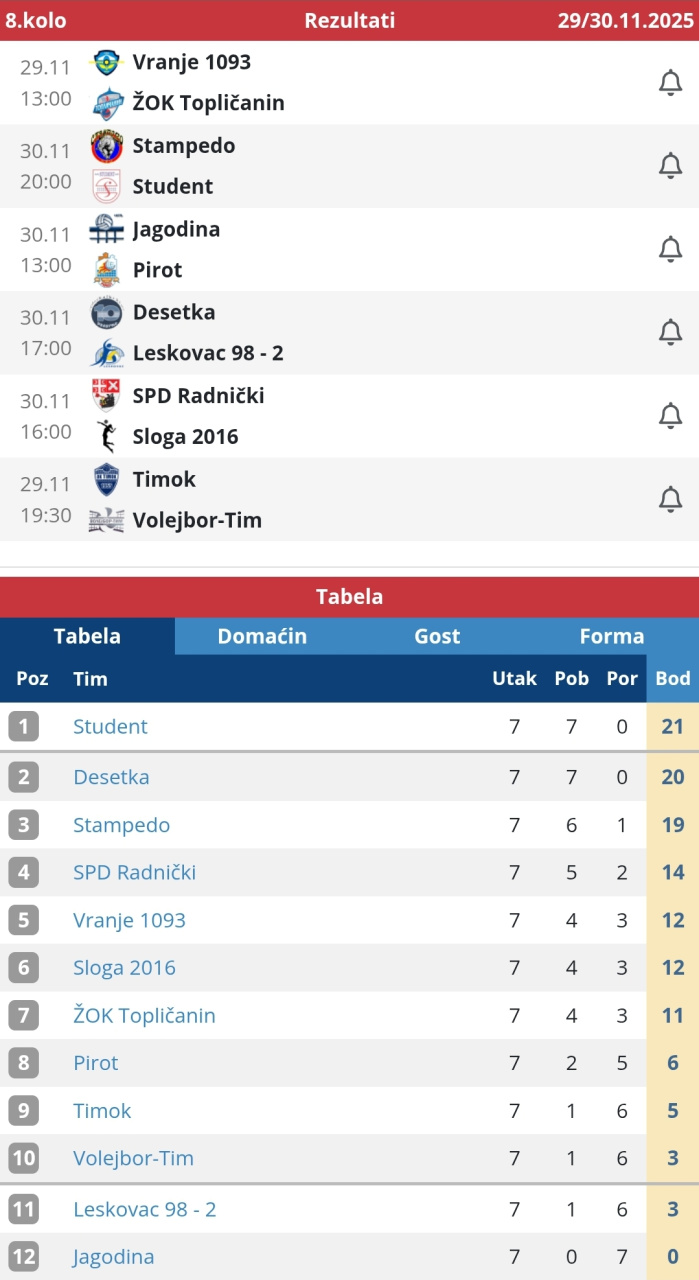Open Leskovac 98 - 2 team link
The width and height of the screenshot is (699, 1280).
(x=144, y=1210)
